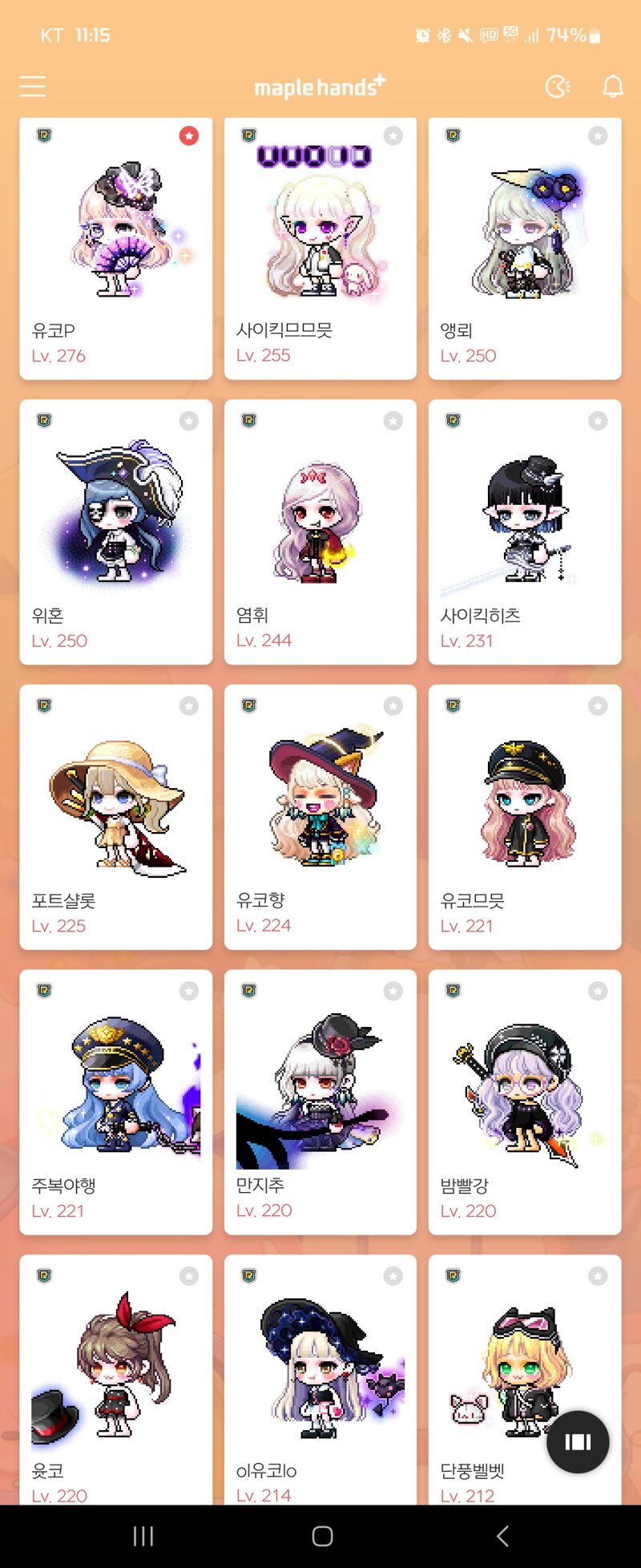Go back with the system back button
Viewport: 641px width, 1568px height.
pyautogui.click(x=502, y=1536)
